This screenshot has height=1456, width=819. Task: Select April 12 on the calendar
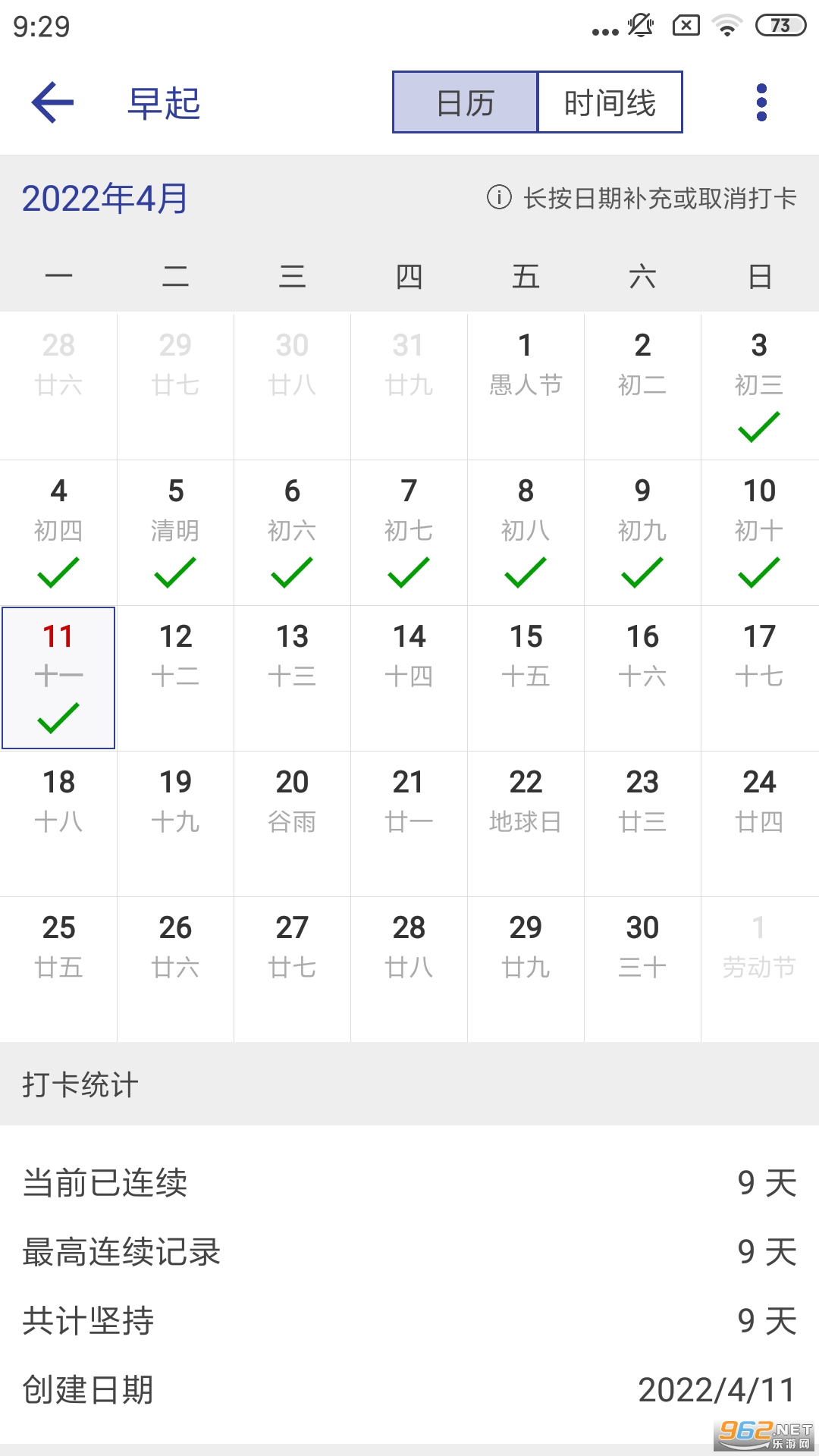point(175,677)
